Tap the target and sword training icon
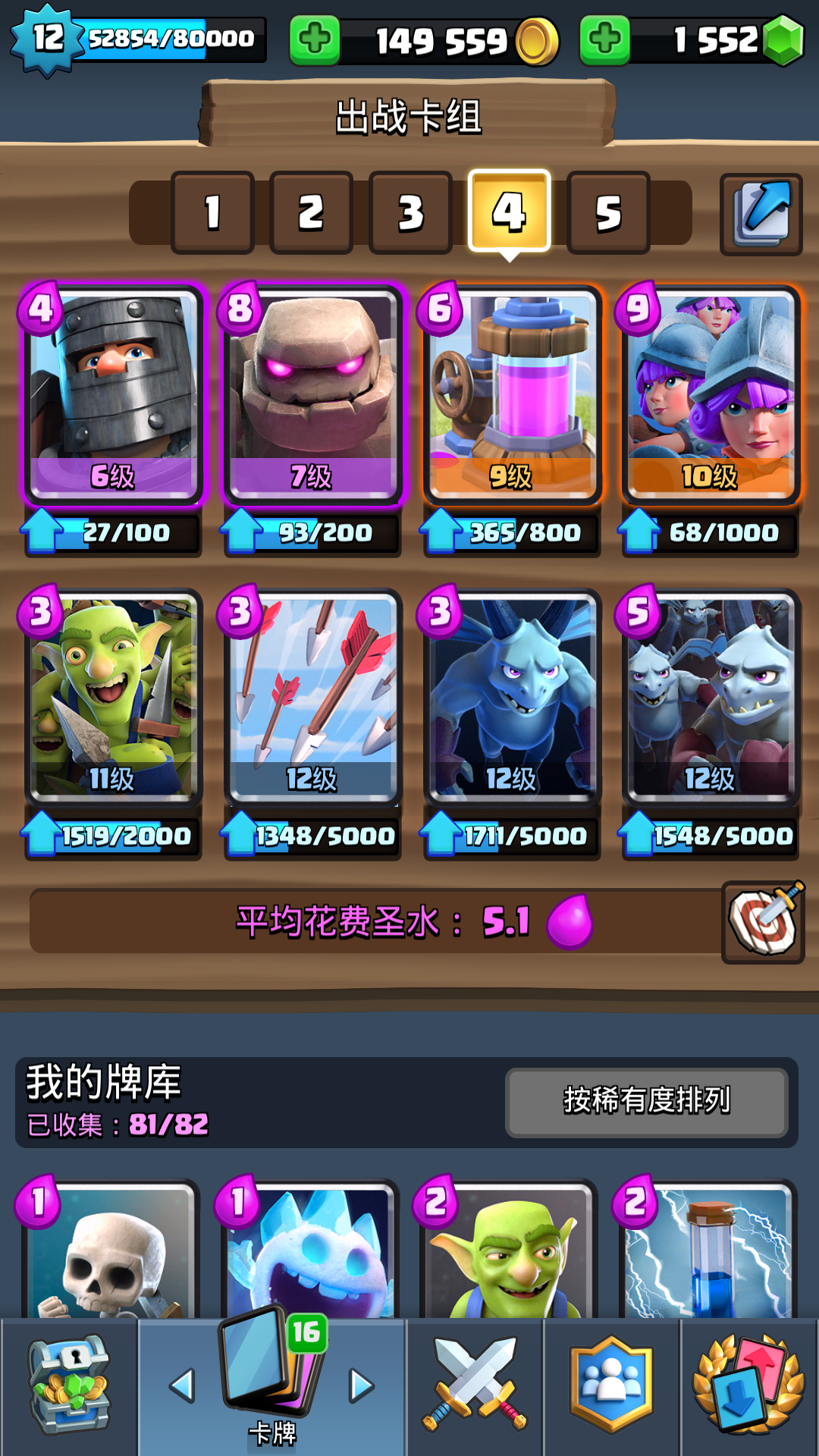The height and width of the screenshot is (1456, 819). pos(762,922)
